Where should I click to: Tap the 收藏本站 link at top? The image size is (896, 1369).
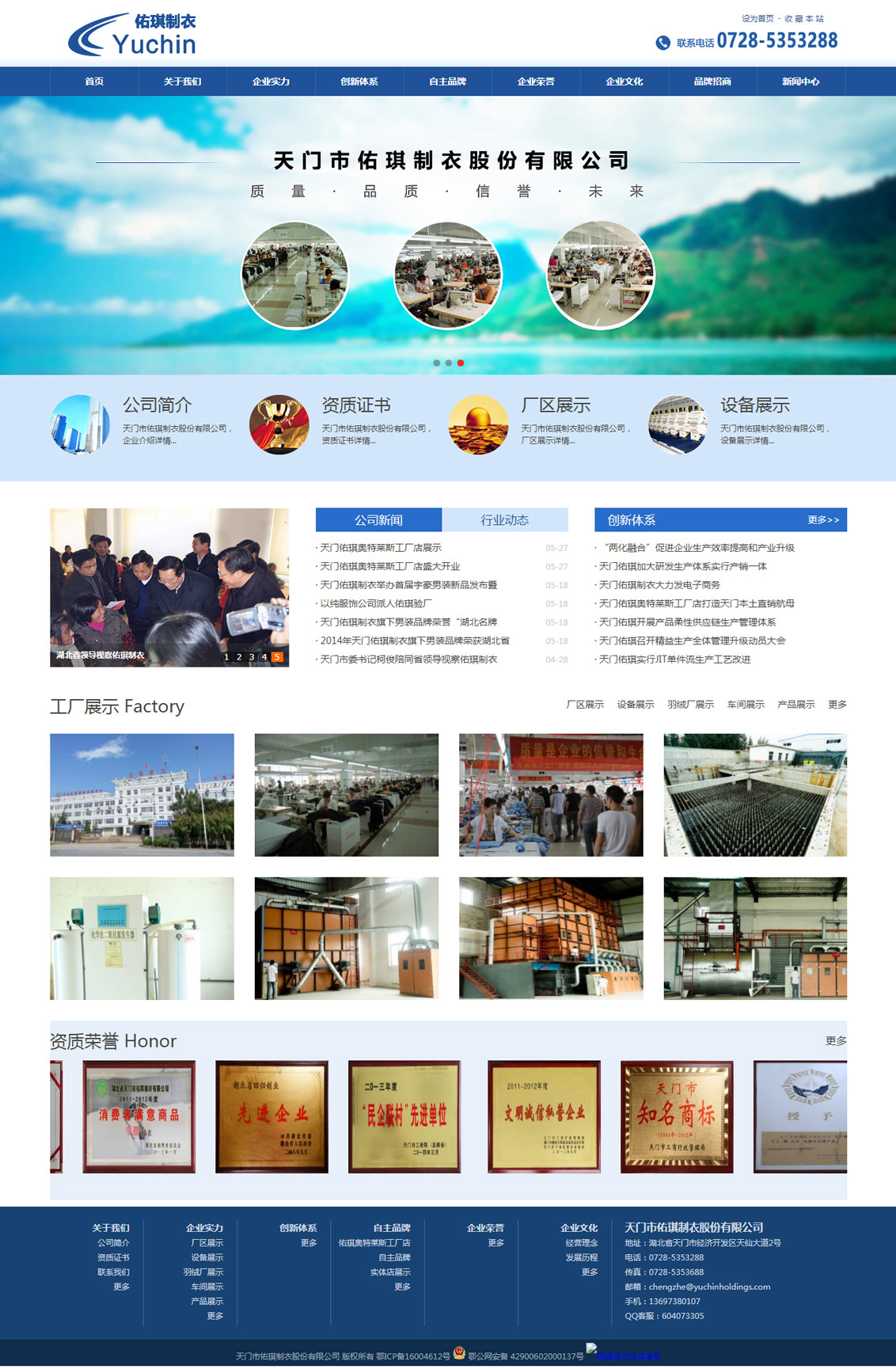[804, 18]
